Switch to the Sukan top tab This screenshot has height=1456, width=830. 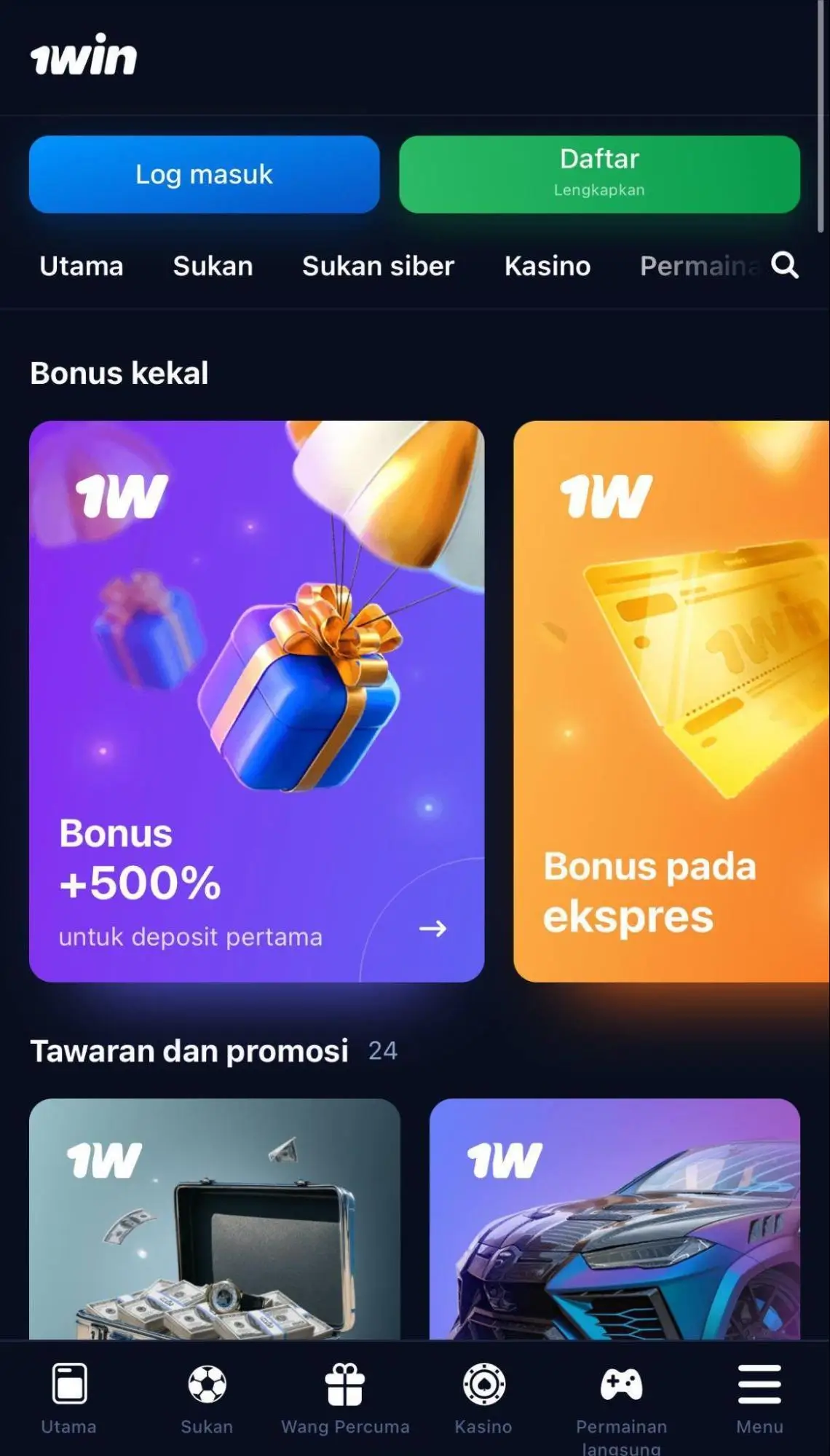213,266
